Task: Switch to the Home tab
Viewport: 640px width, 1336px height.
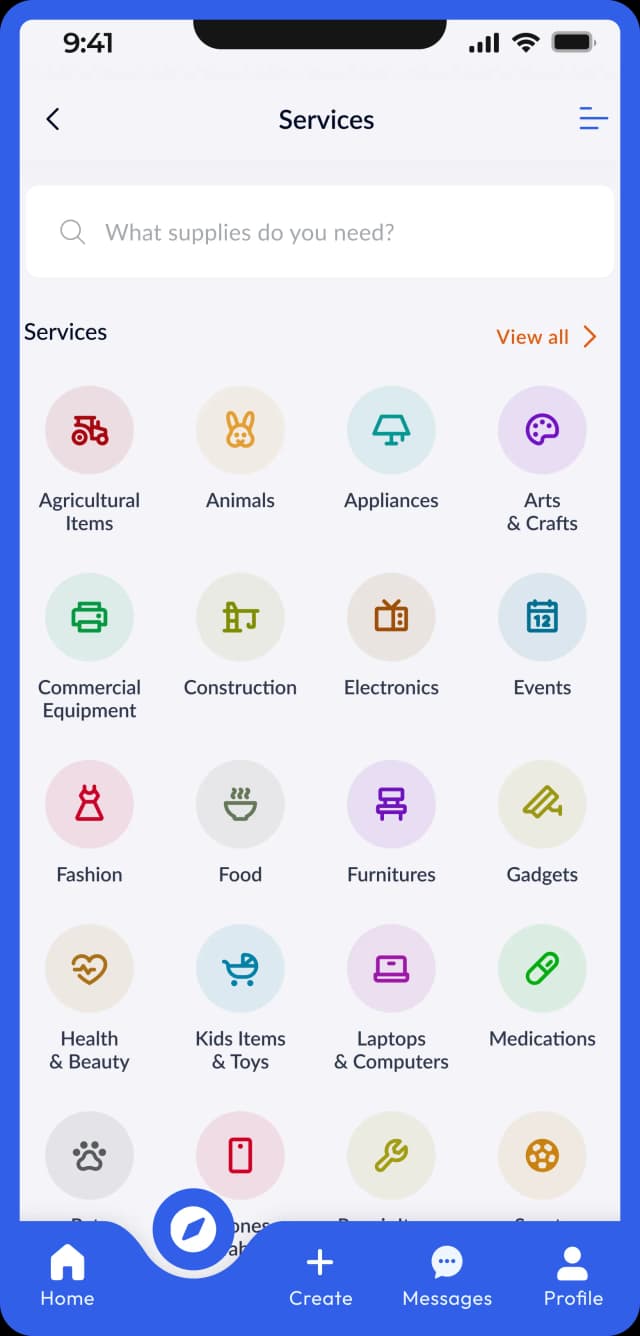Action: pyautogui.click(x=67, y=1276)
